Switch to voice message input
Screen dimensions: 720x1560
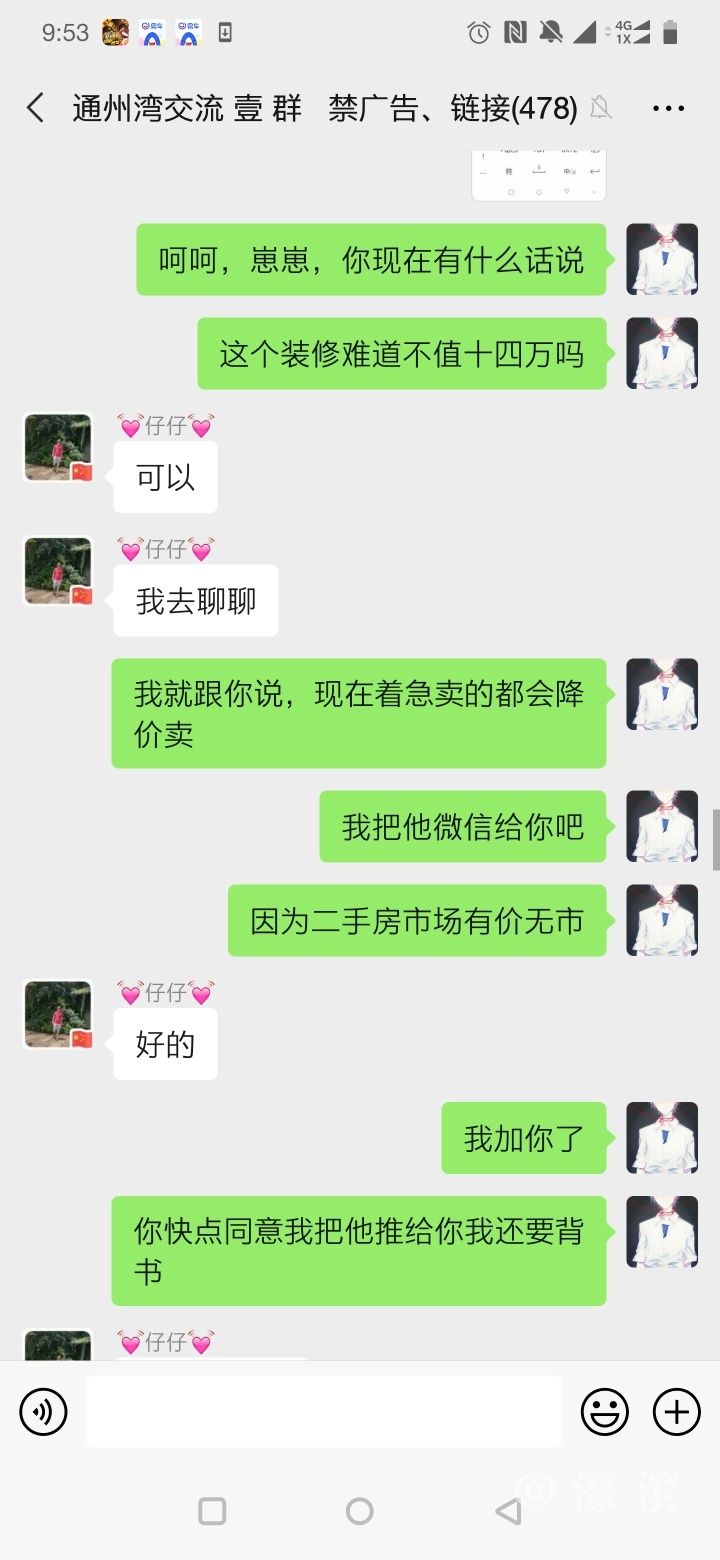(43, 1412)
